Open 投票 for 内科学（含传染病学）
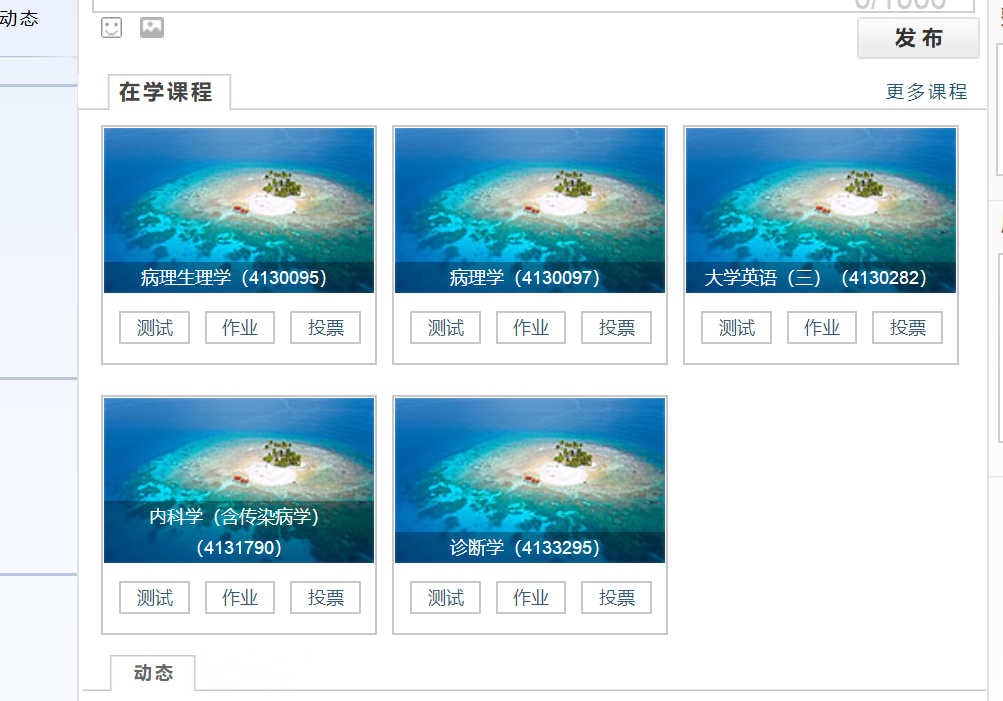 click(x=325, y=598)
